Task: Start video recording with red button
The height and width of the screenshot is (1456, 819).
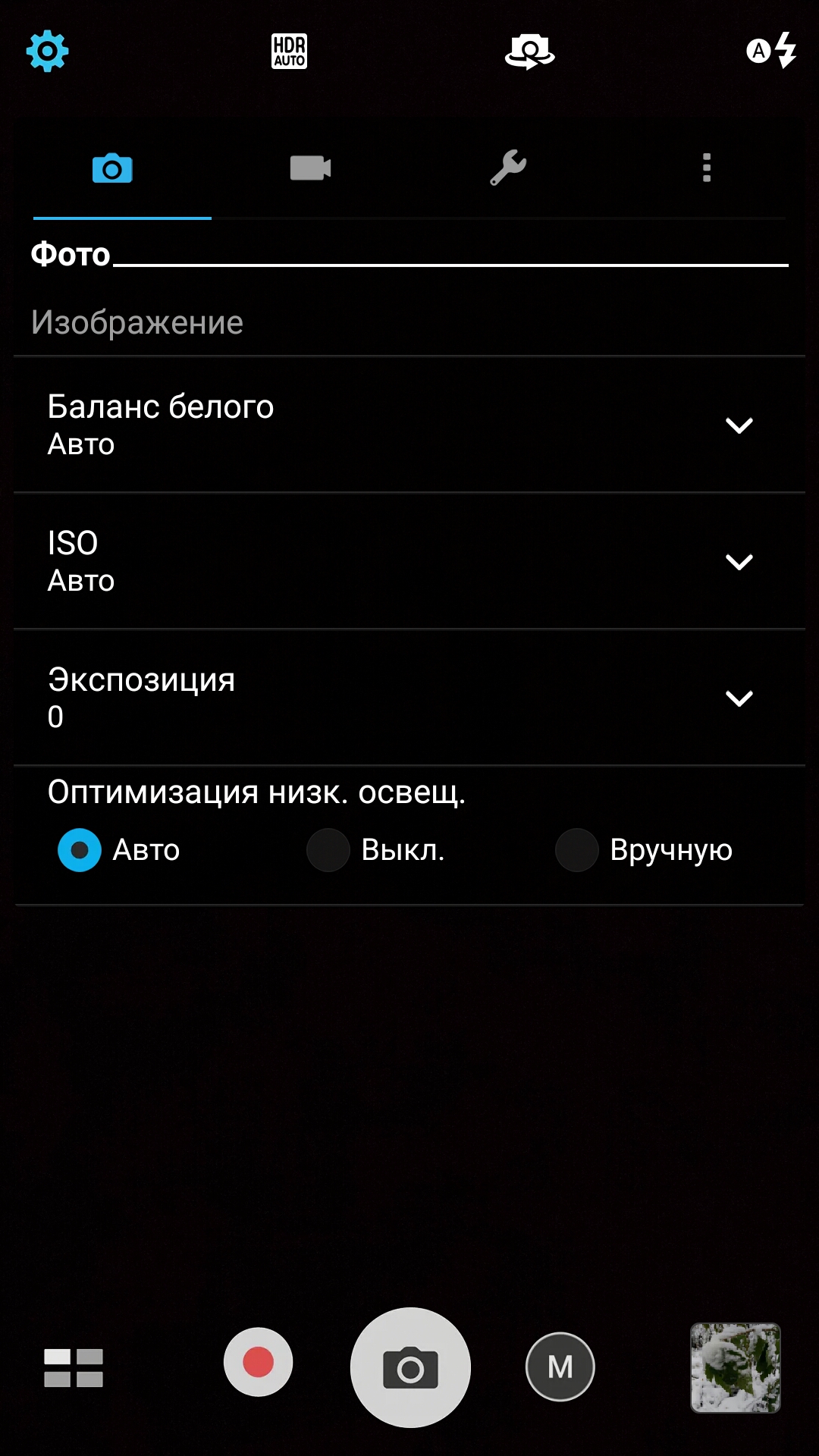Action: coord(258,1362)
